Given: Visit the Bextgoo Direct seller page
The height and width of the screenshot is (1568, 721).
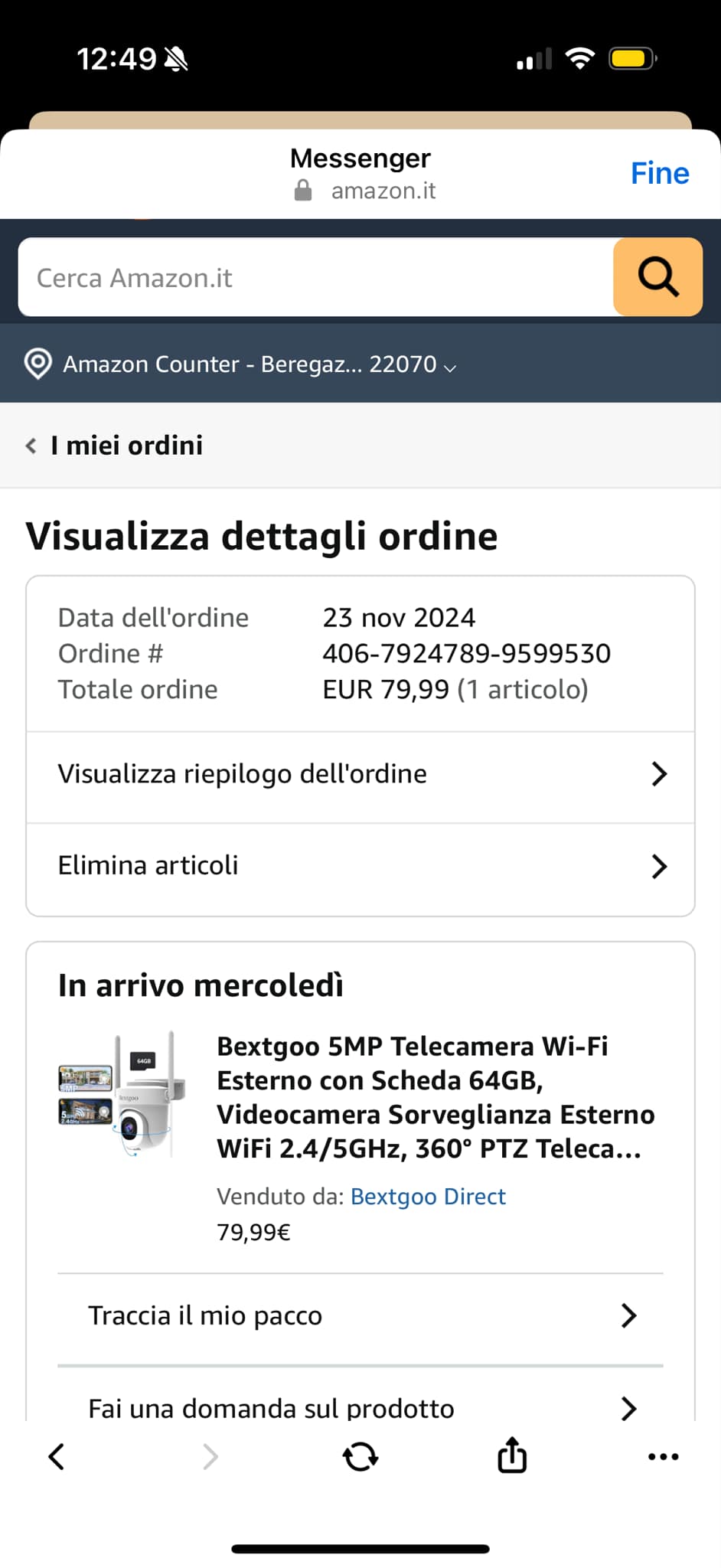Looking at the screenshot, I should [428, 1196].
